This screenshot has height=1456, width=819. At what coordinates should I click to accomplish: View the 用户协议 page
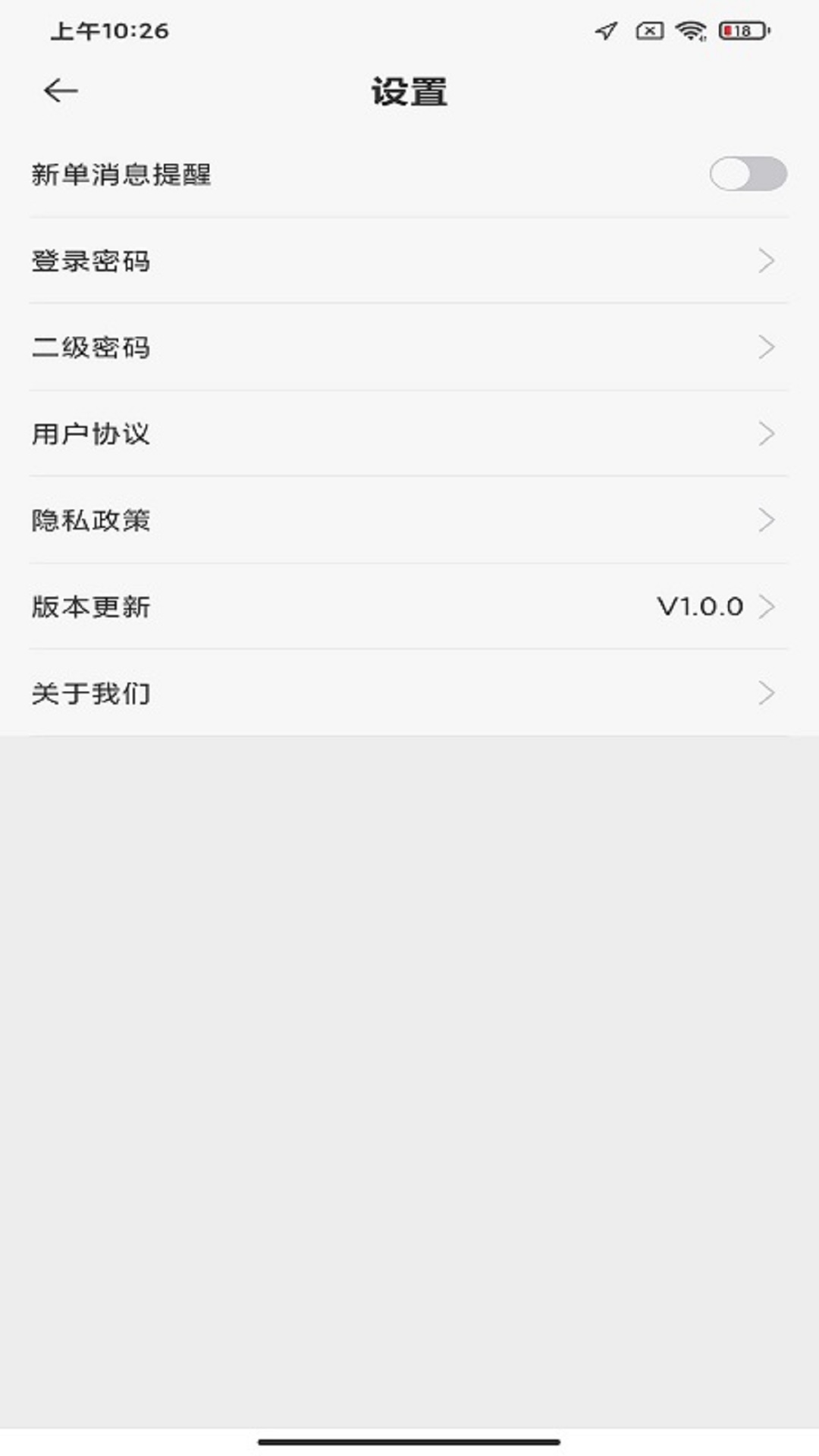pyautogui.click(x=409, y=434)
